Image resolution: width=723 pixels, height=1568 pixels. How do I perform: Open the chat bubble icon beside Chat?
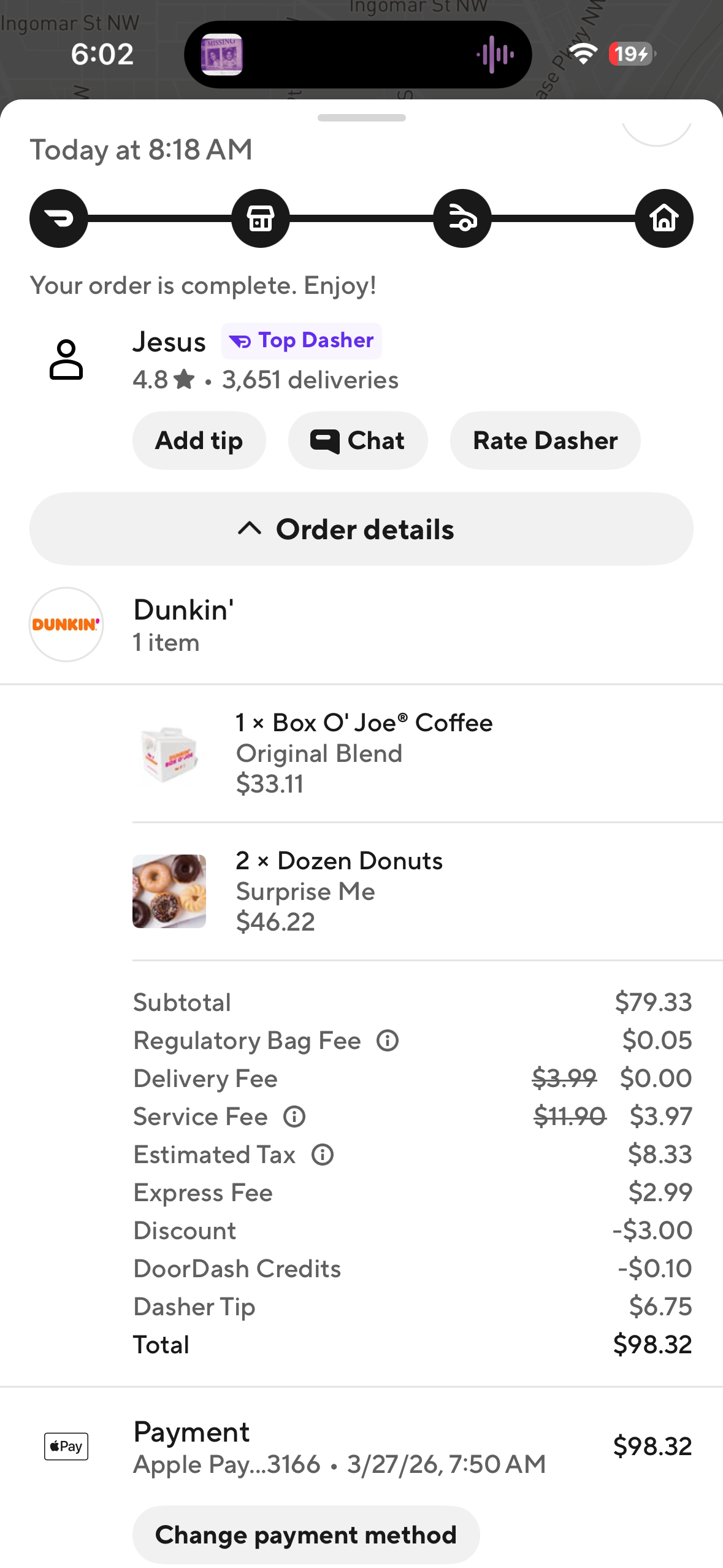click(x=325, y=440)
